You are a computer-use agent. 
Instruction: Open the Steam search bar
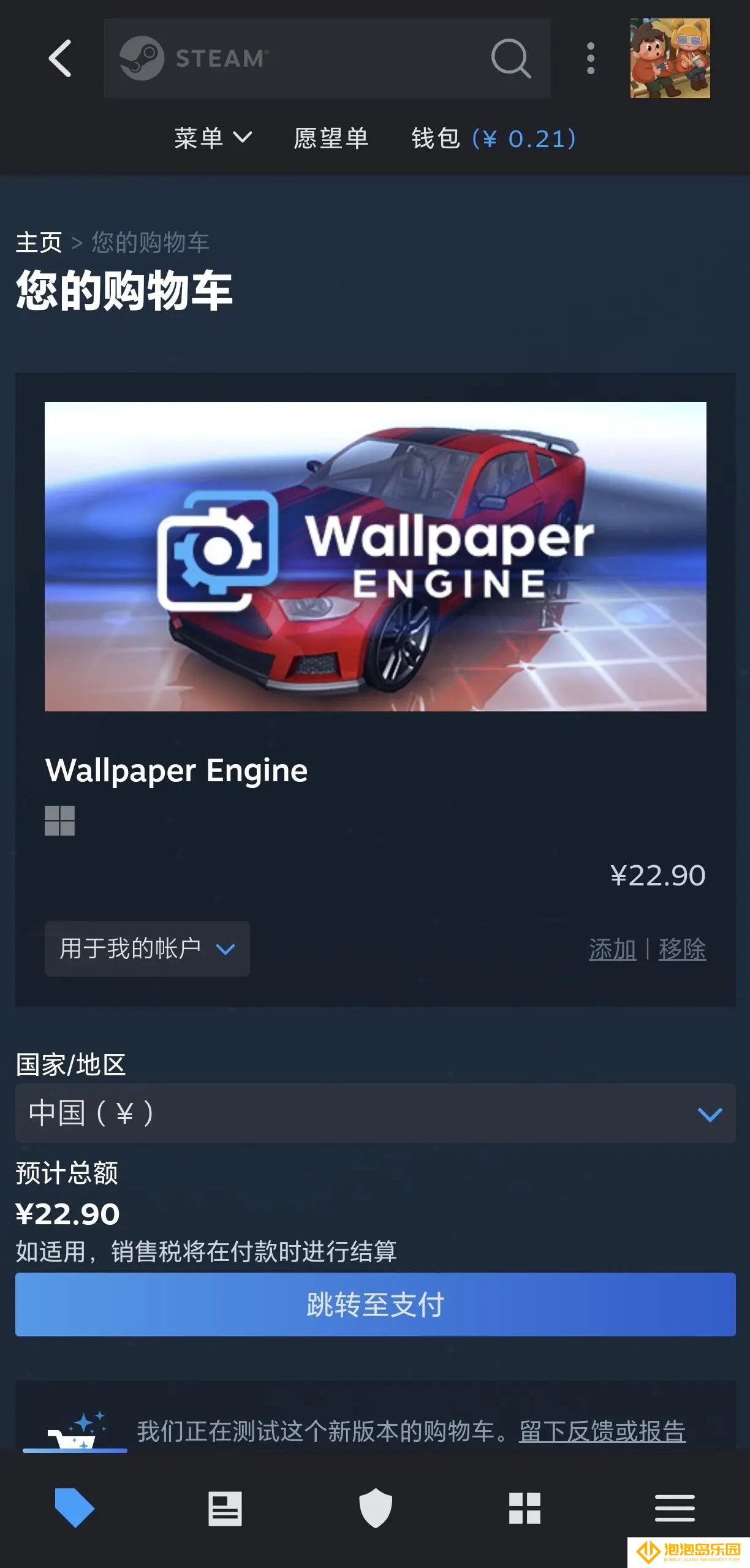click(326, 58)
